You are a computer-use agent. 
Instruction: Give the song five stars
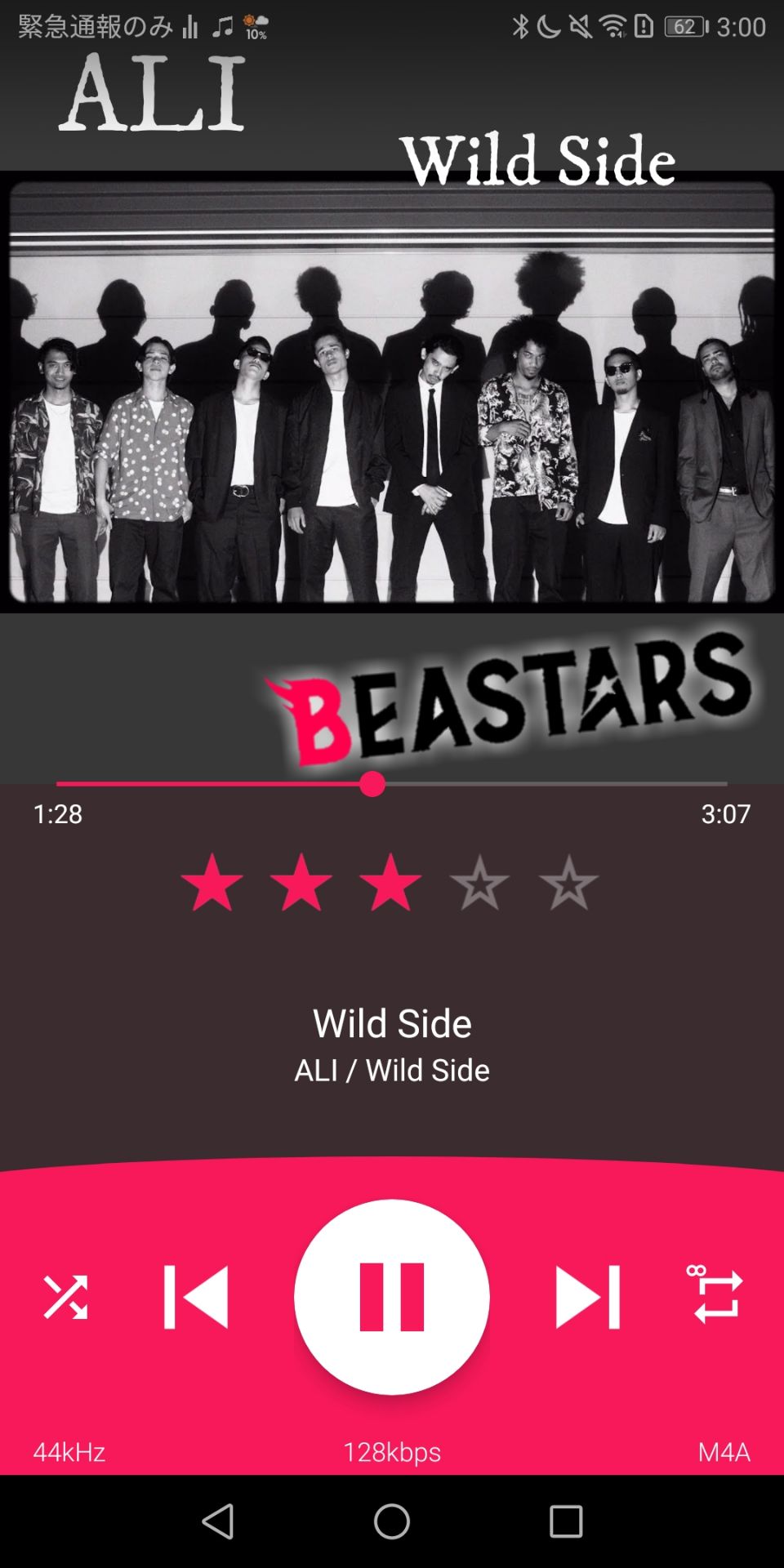(568, 883)
